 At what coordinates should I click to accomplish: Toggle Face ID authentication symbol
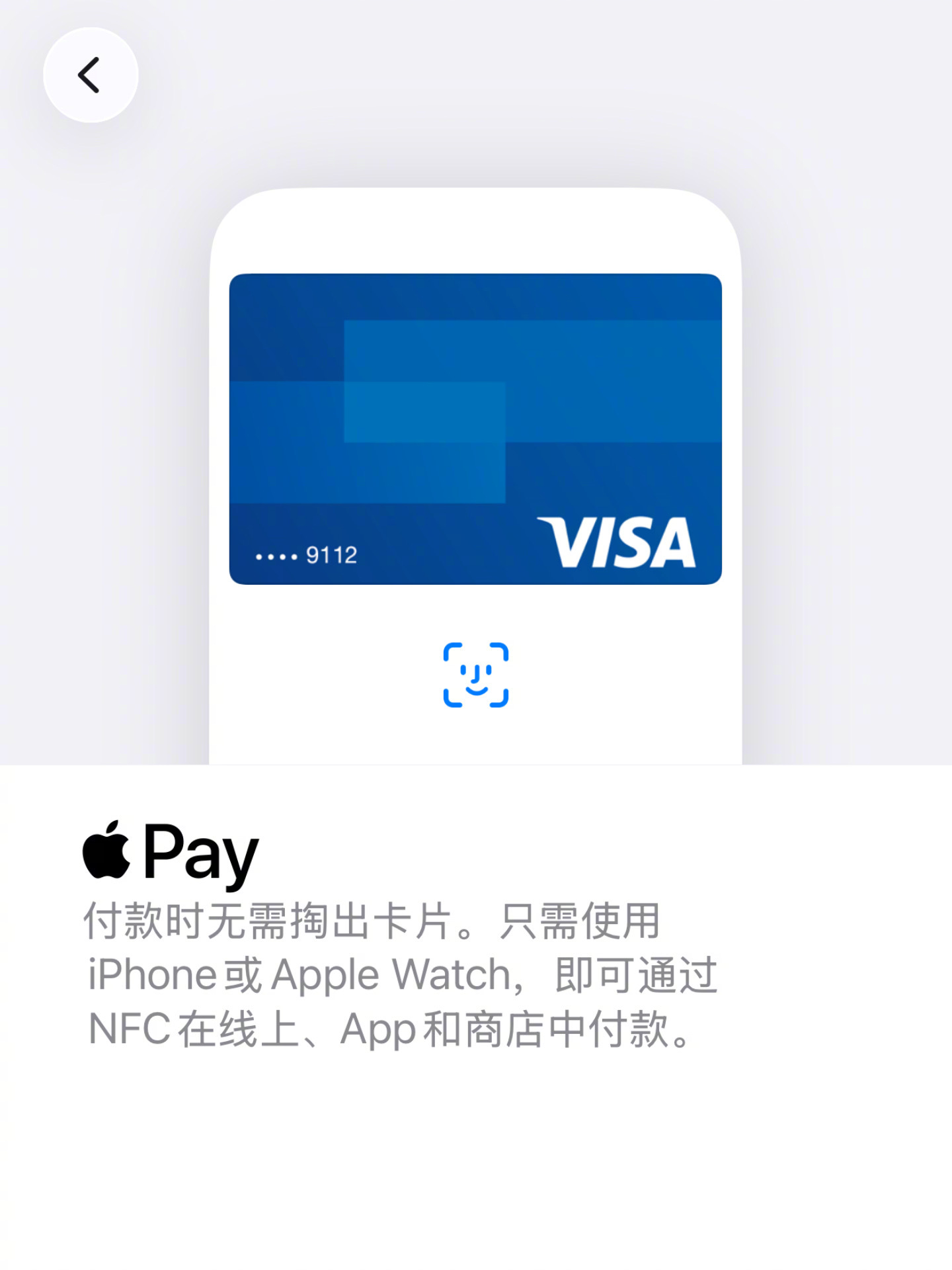coord(475,676)
